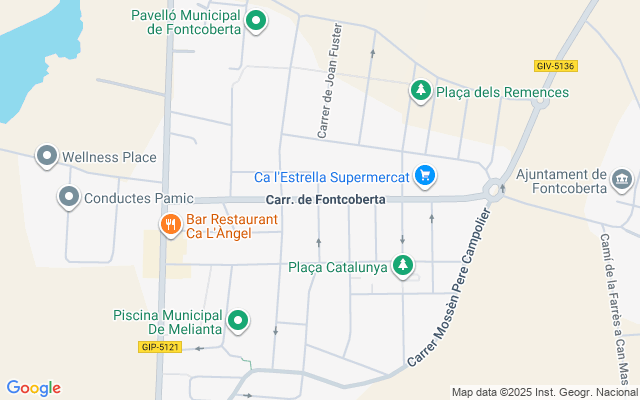Viewport: 640px width, 400px height.
Task: Select Ca l'Estrella Supermercat shopping pin
Action: (x=427, y=176)
